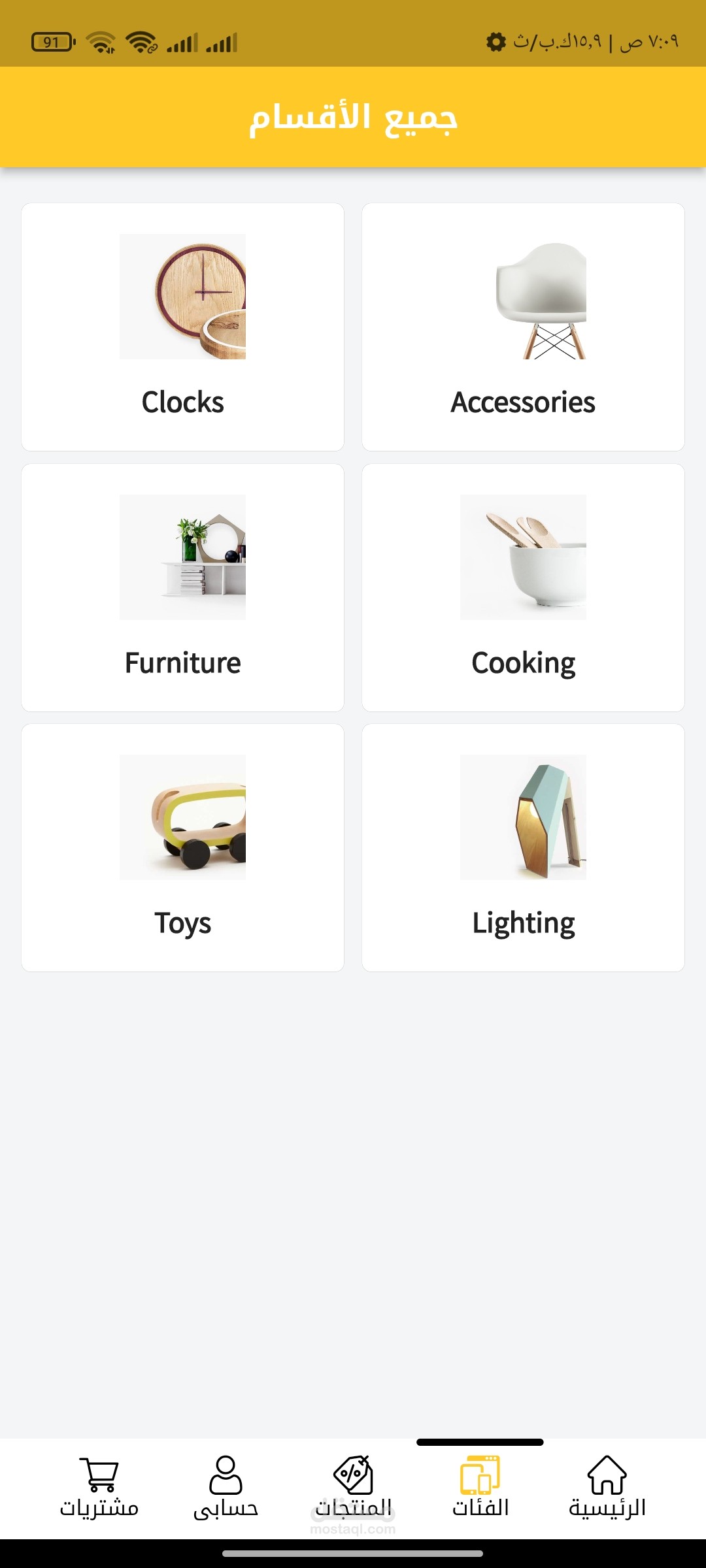The width and height of the screenshot is (706, 1568).
Task: Browse the Furniture category
Action: tap(182, 587)
